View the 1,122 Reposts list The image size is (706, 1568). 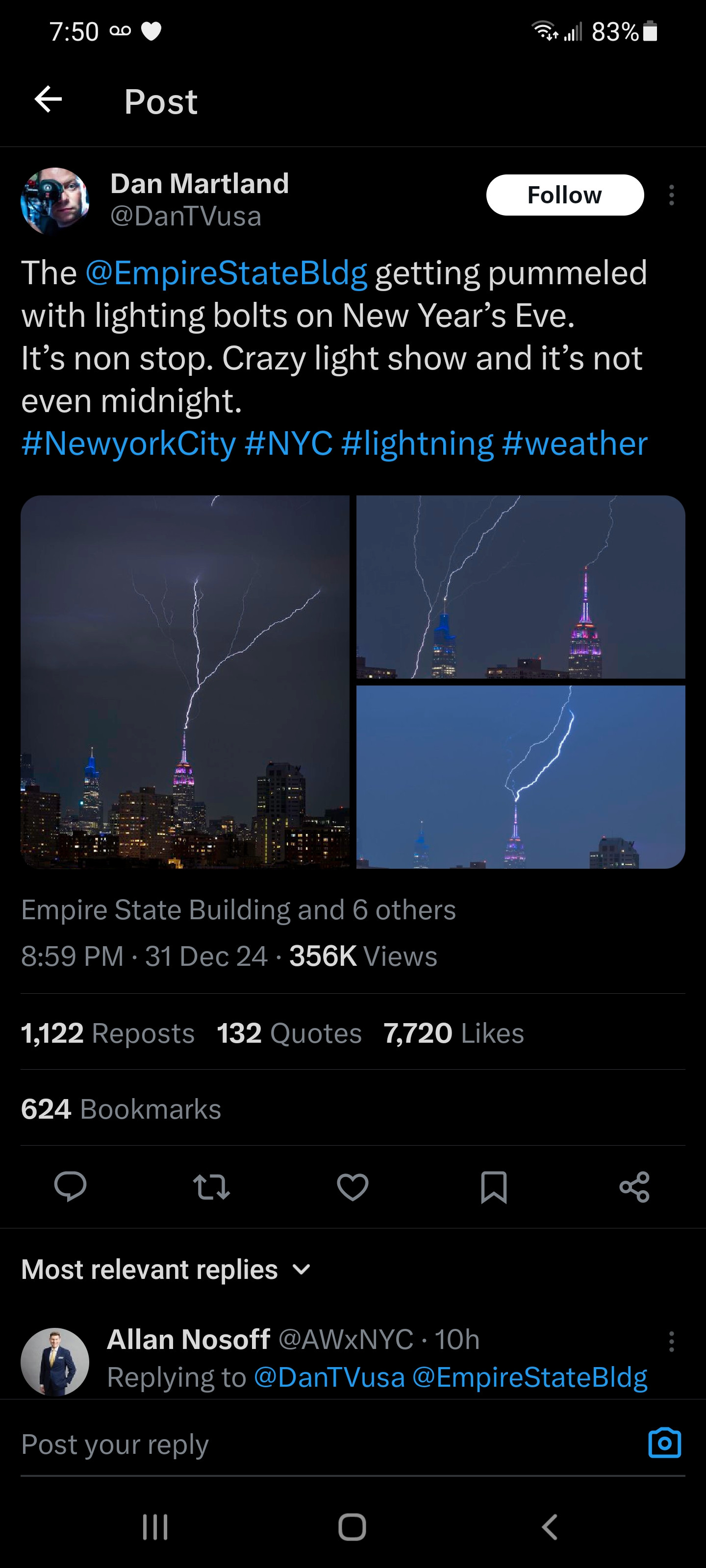(x=108, y=1033)
